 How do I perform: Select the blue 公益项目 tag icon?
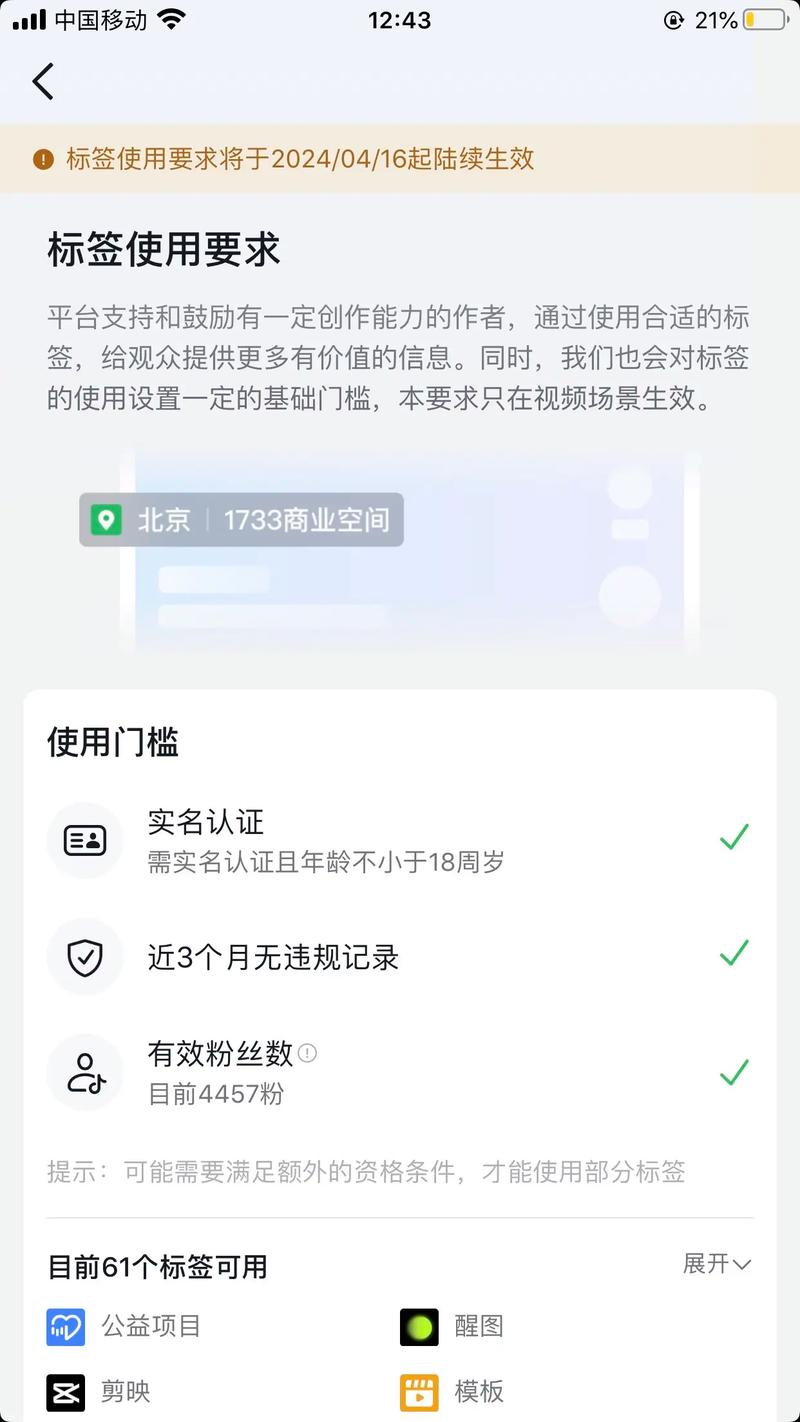point(65,1327)
